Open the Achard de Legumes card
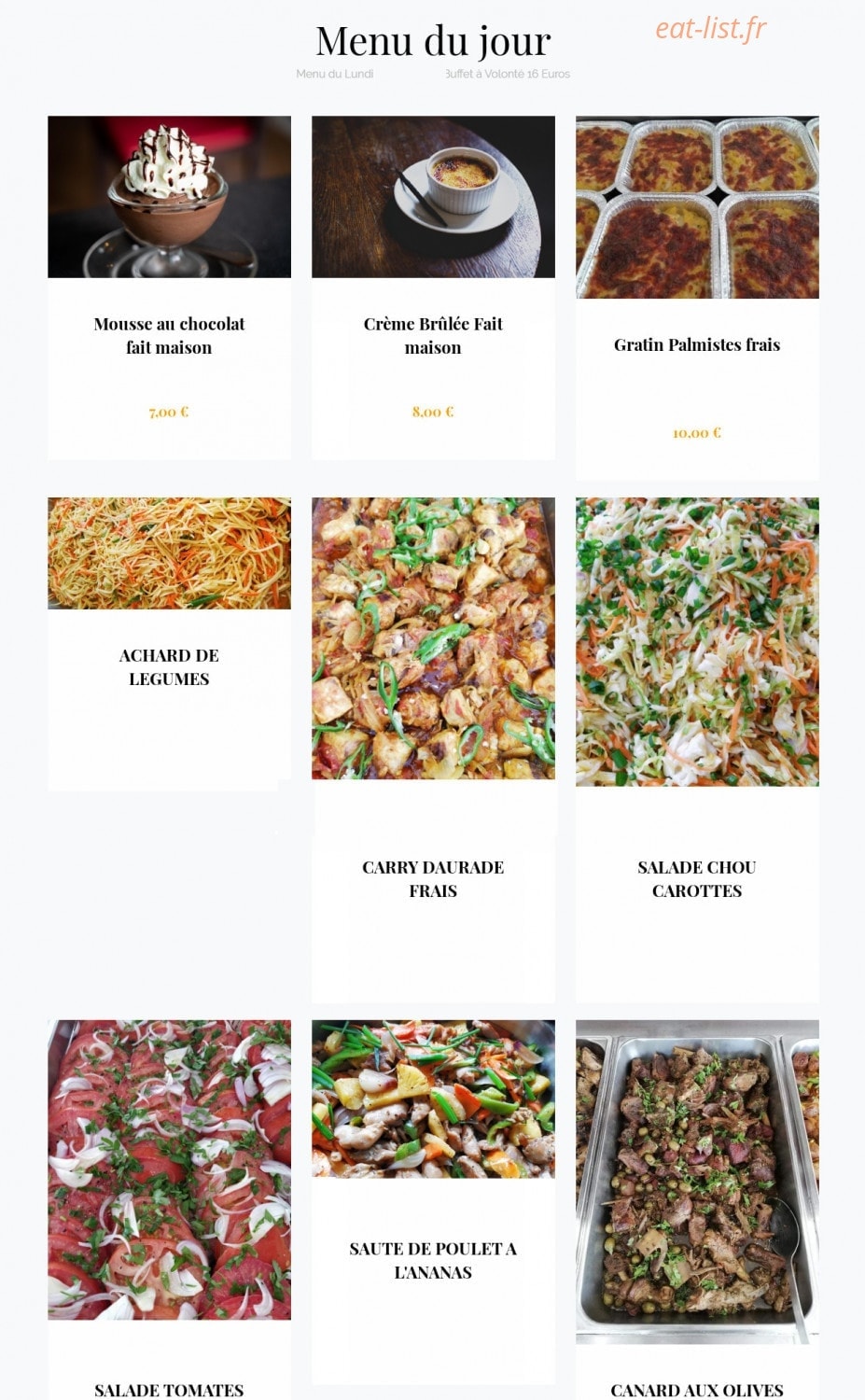The height and width of the screenshot is (1400, 865). click(169, 644)
